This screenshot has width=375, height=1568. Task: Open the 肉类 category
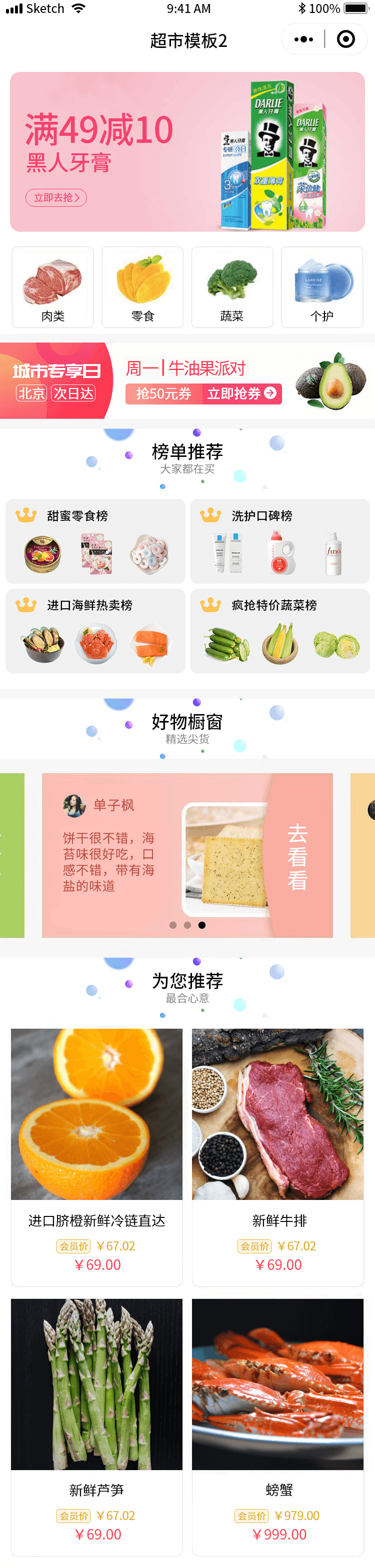pos(53,287)
